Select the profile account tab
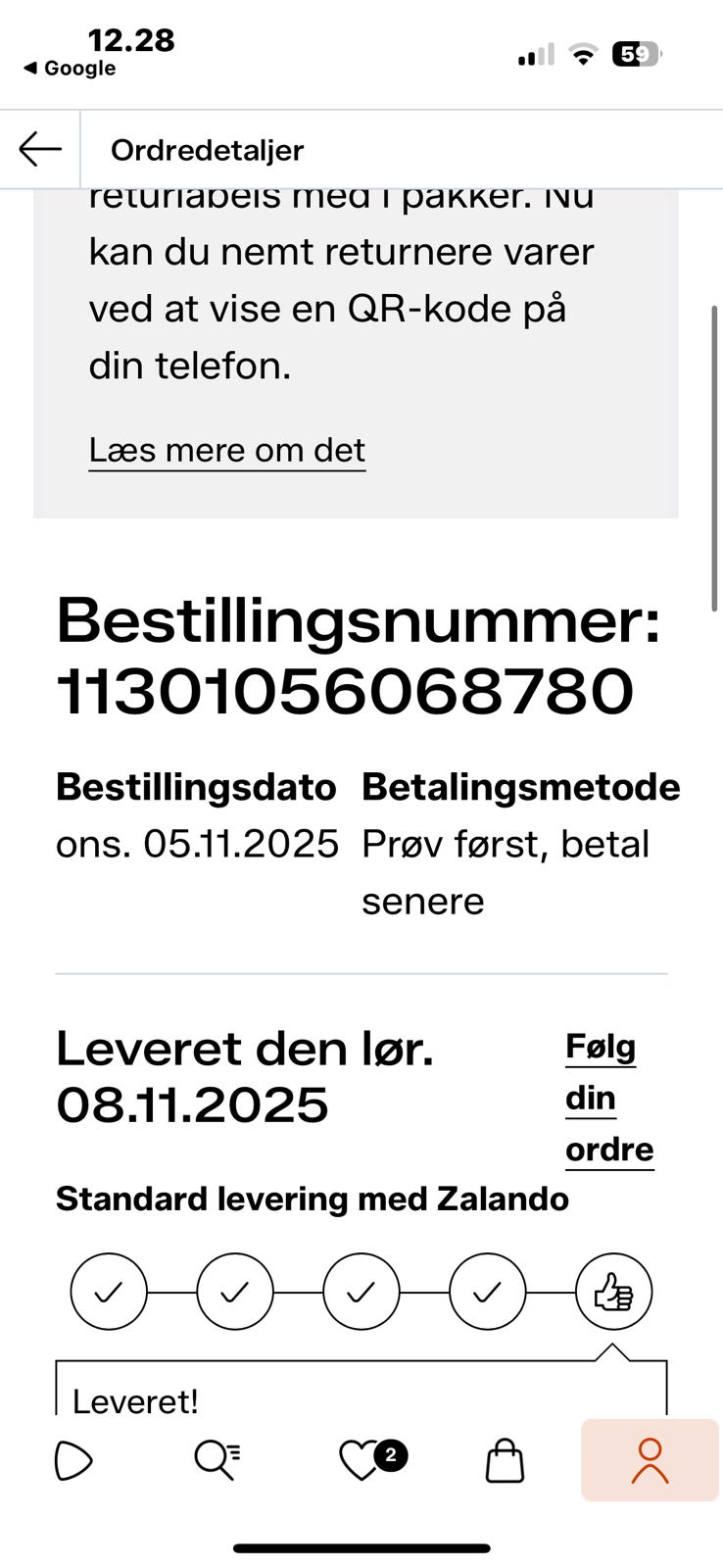Screen dimensions: 723x1568 click(650, 1460)
